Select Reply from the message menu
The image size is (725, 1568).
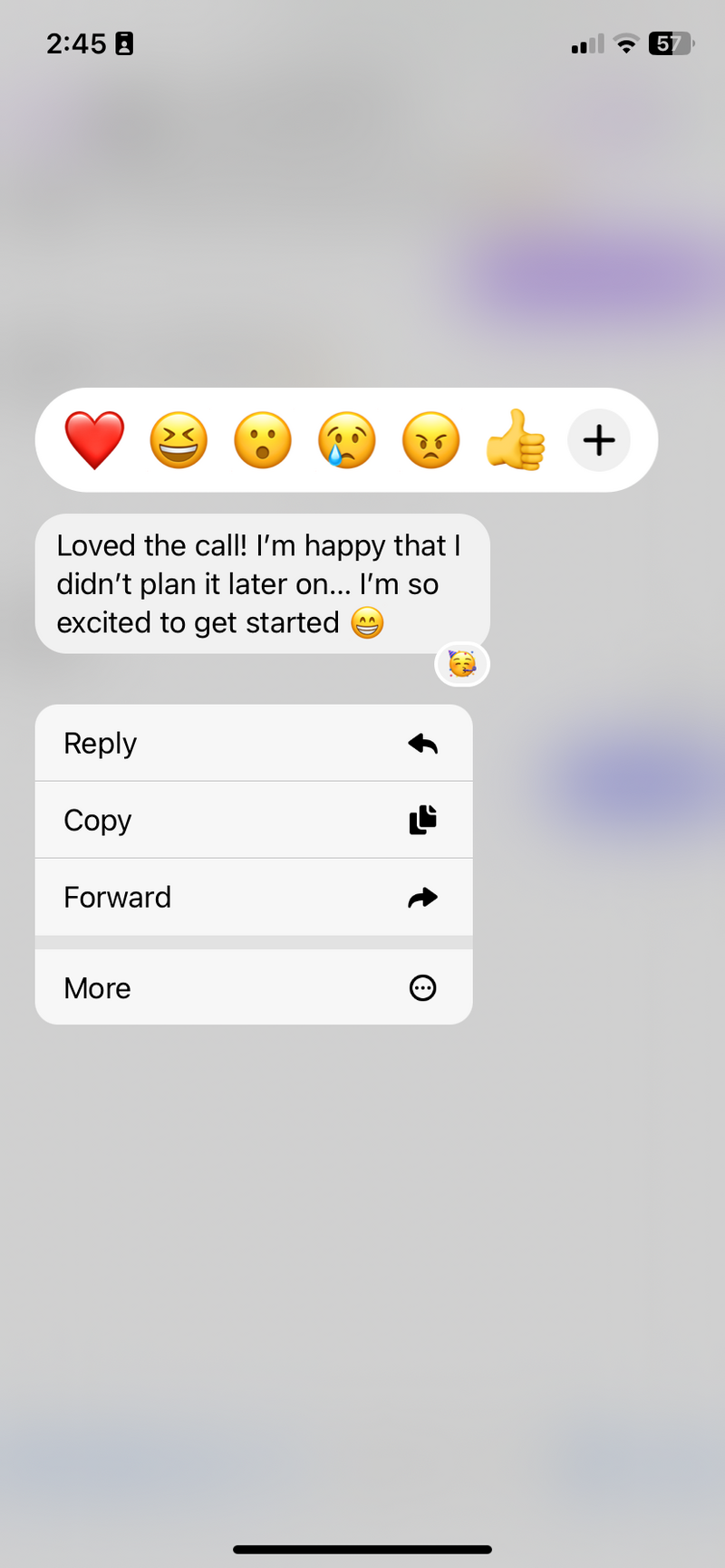[x=254, y=744]
